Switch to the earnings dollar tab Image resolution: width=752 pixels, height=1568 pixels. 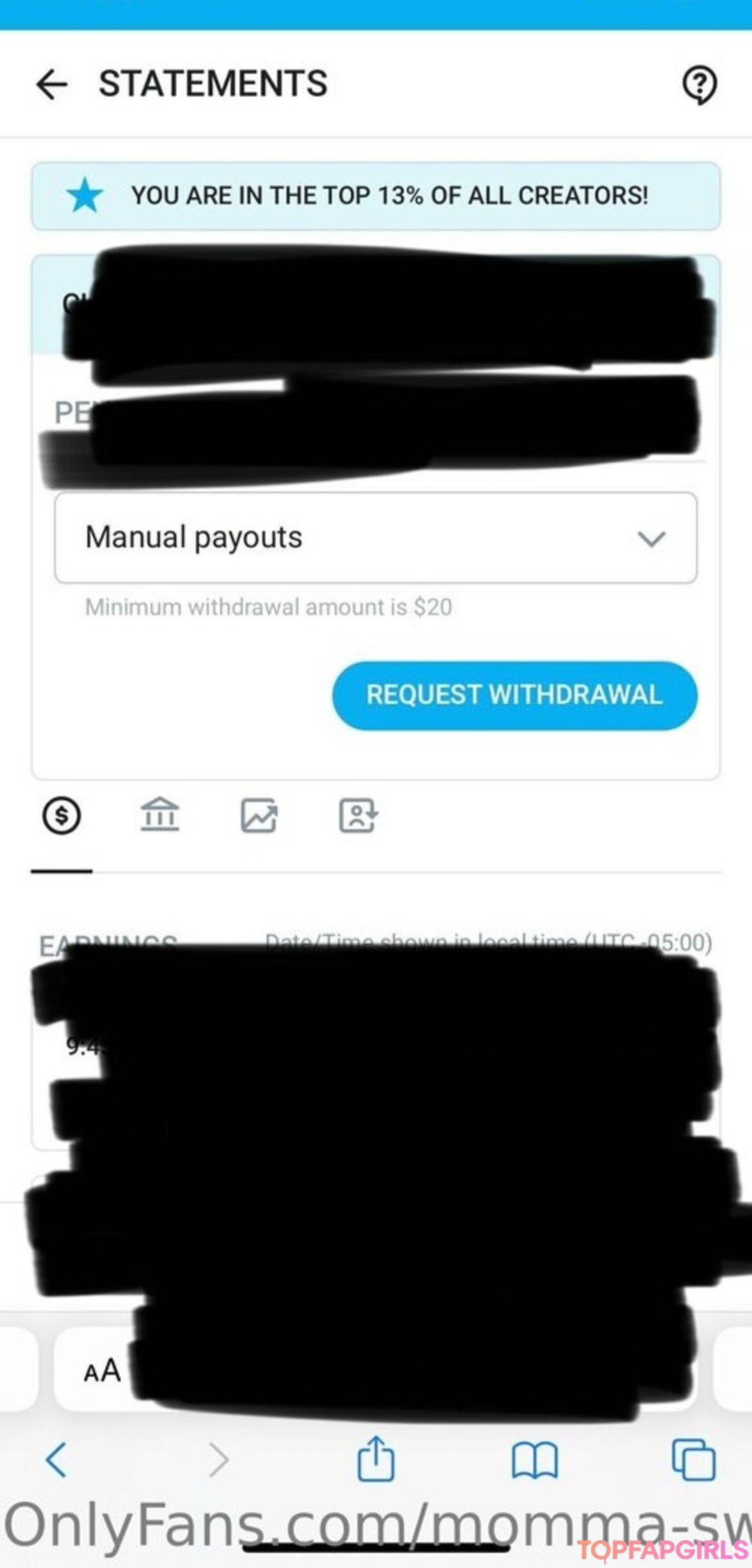62,816
